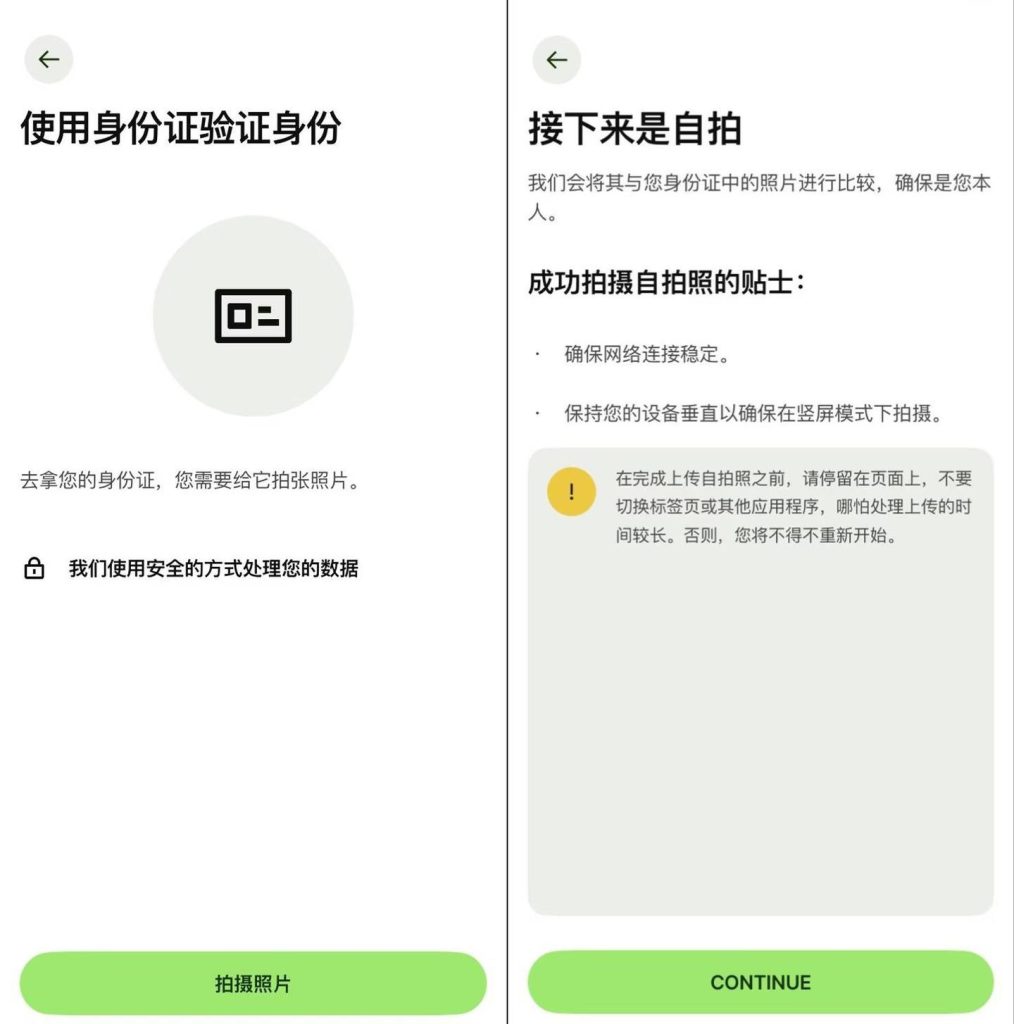Continue to take the selfie
This screenshot has width=1014, height=1024.
tap(760, 982)
